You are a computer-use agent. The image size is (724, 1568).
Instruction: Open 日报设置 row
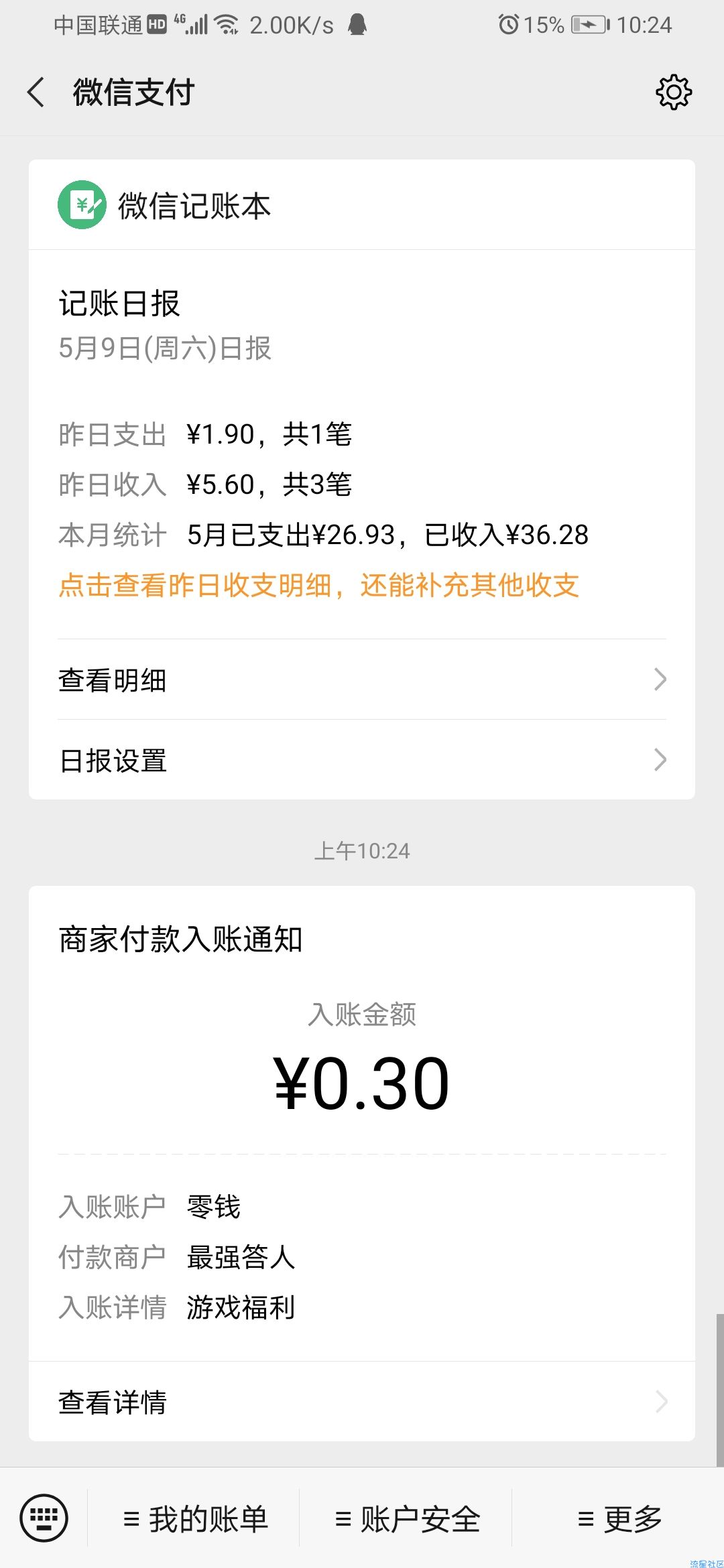point(362,760)
